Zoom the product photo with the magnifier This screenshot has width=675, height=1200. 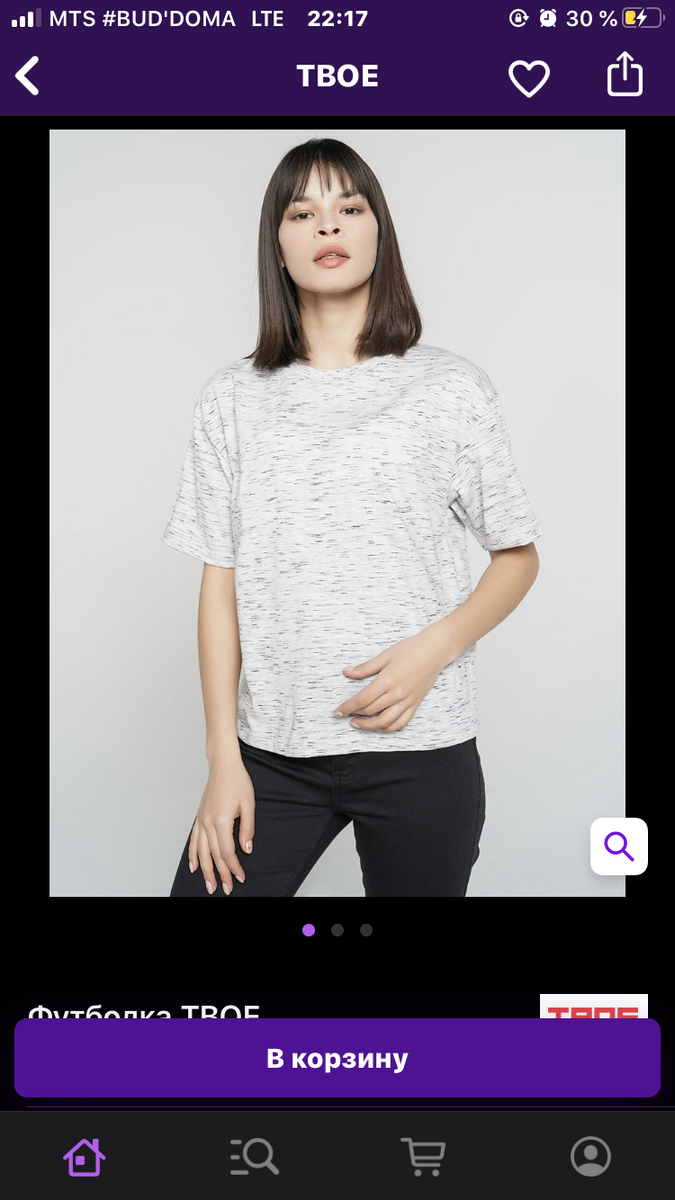coord(619,847)
